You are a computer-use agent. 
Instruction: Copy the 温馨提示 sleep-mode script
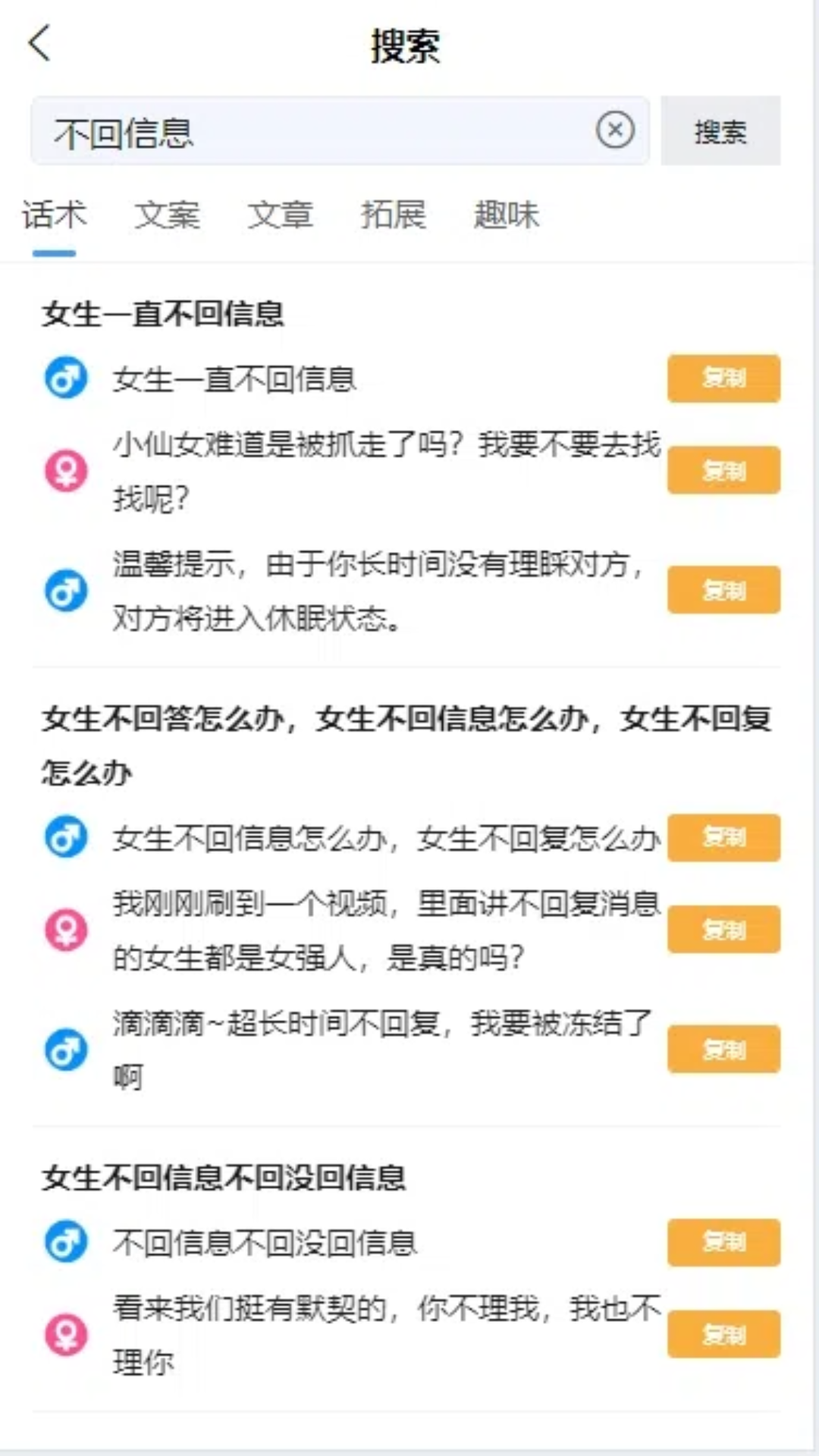coord(723,590)
